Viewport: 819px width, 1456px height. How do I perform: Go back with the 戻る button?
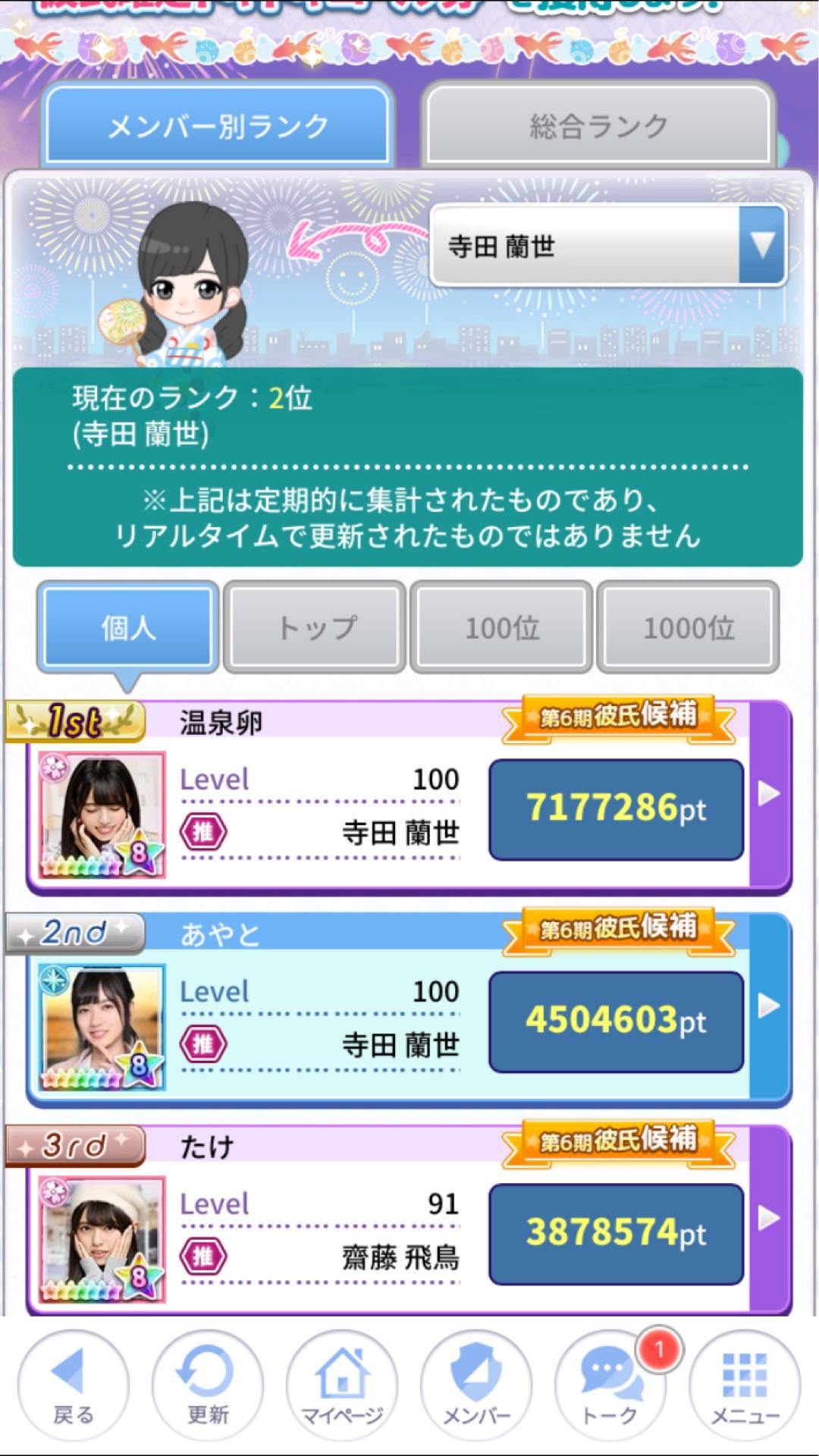pos(73,1386)
